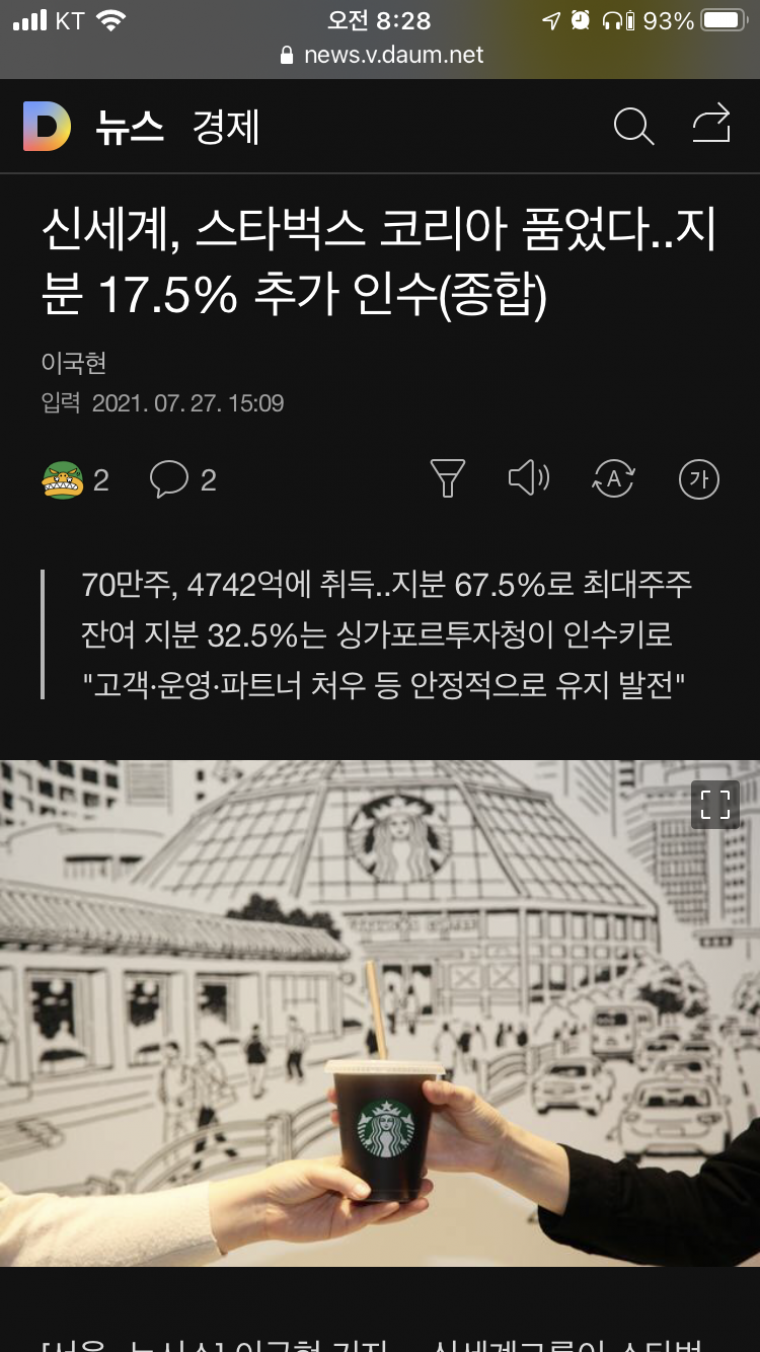This screenshot has height=1352, width=760.
Task: Tap the angry reaction emoji
Action: pos(63,481)
